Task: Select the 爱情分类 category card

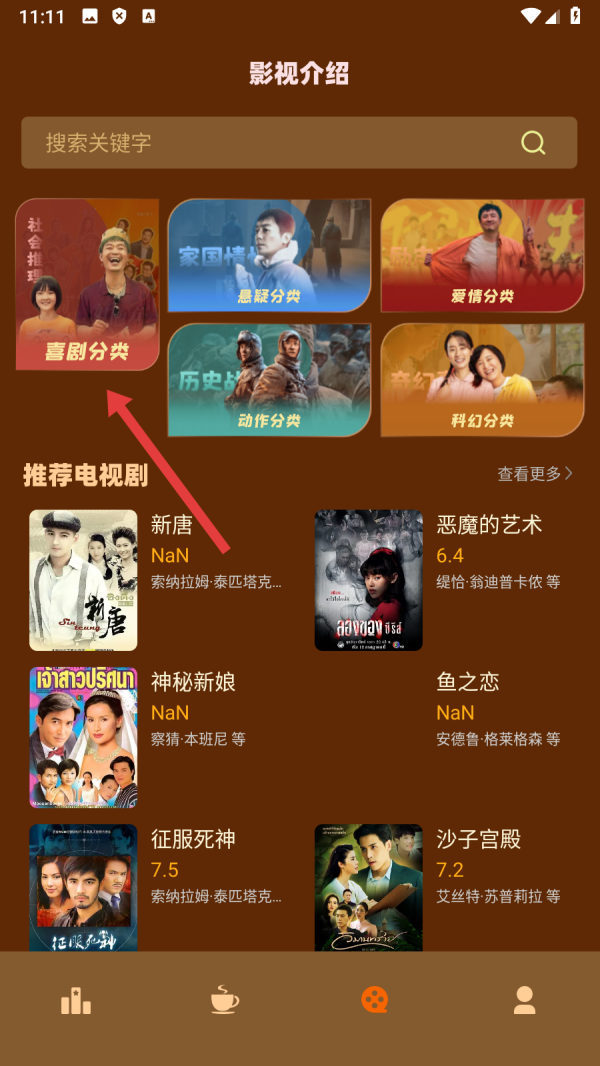Action: point(482,255)
